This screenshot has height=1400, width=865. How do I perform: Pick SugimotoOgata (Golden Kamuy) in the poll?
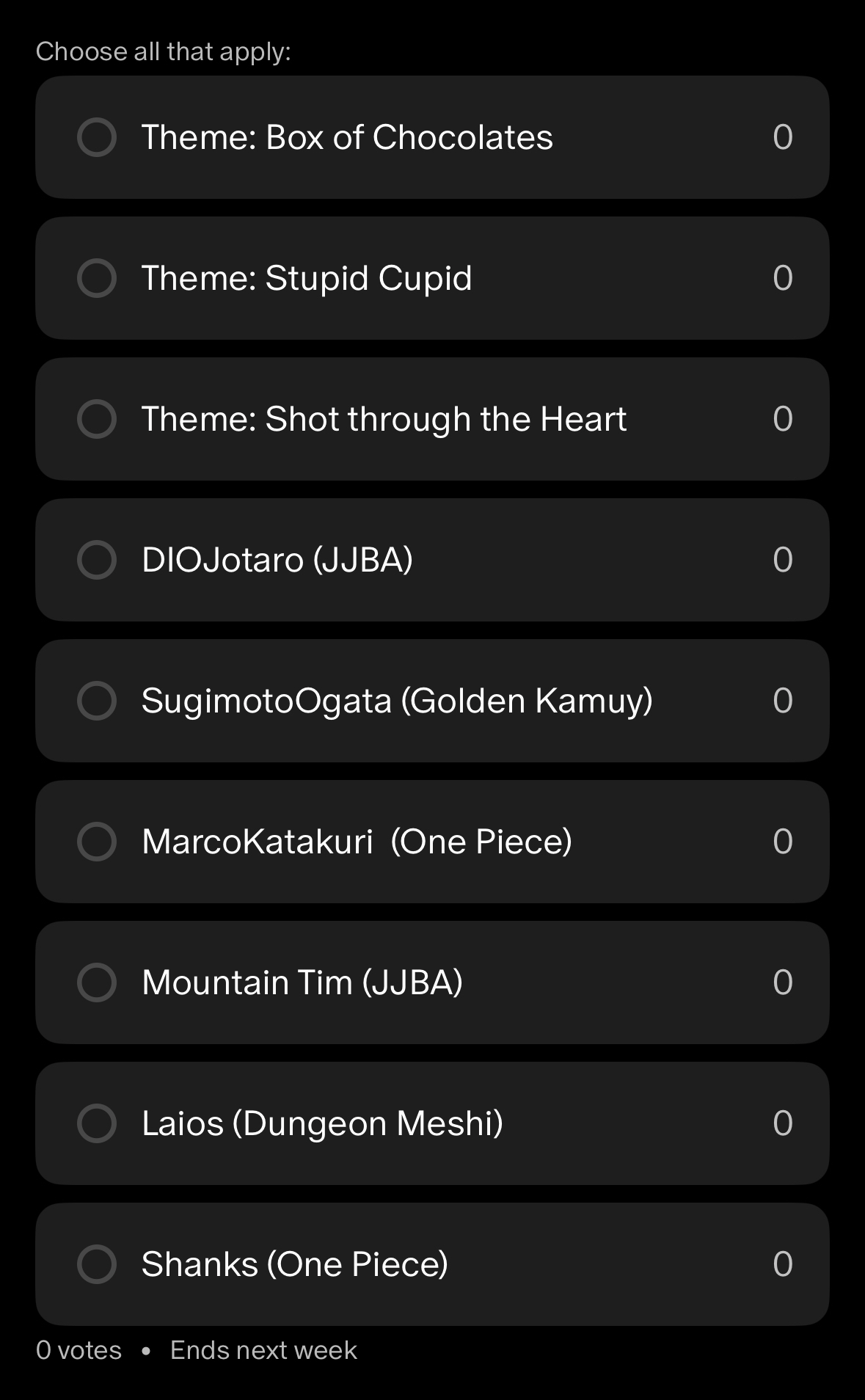[97, 701]
